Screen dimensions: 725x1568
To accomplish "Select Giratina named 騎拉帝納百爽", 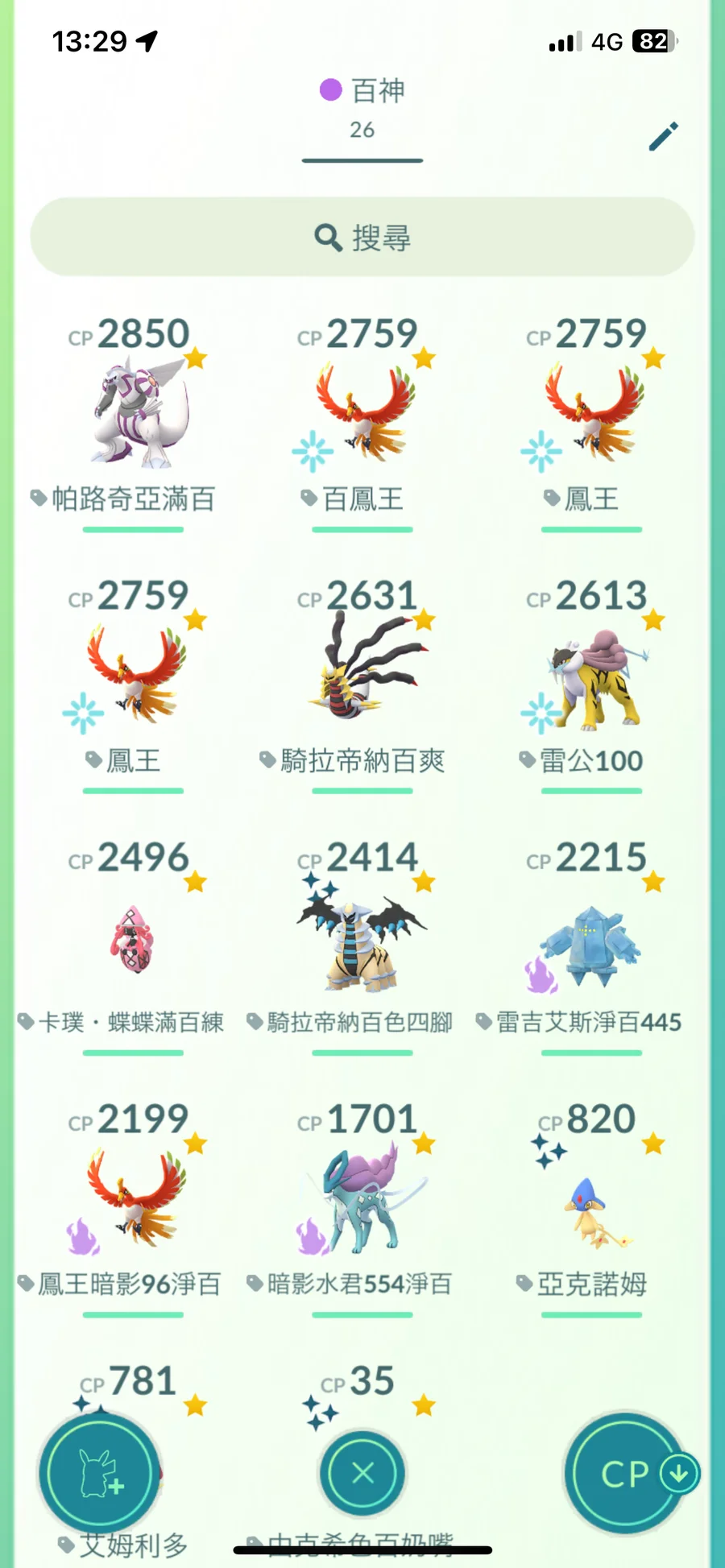I will tap(362, 676).
